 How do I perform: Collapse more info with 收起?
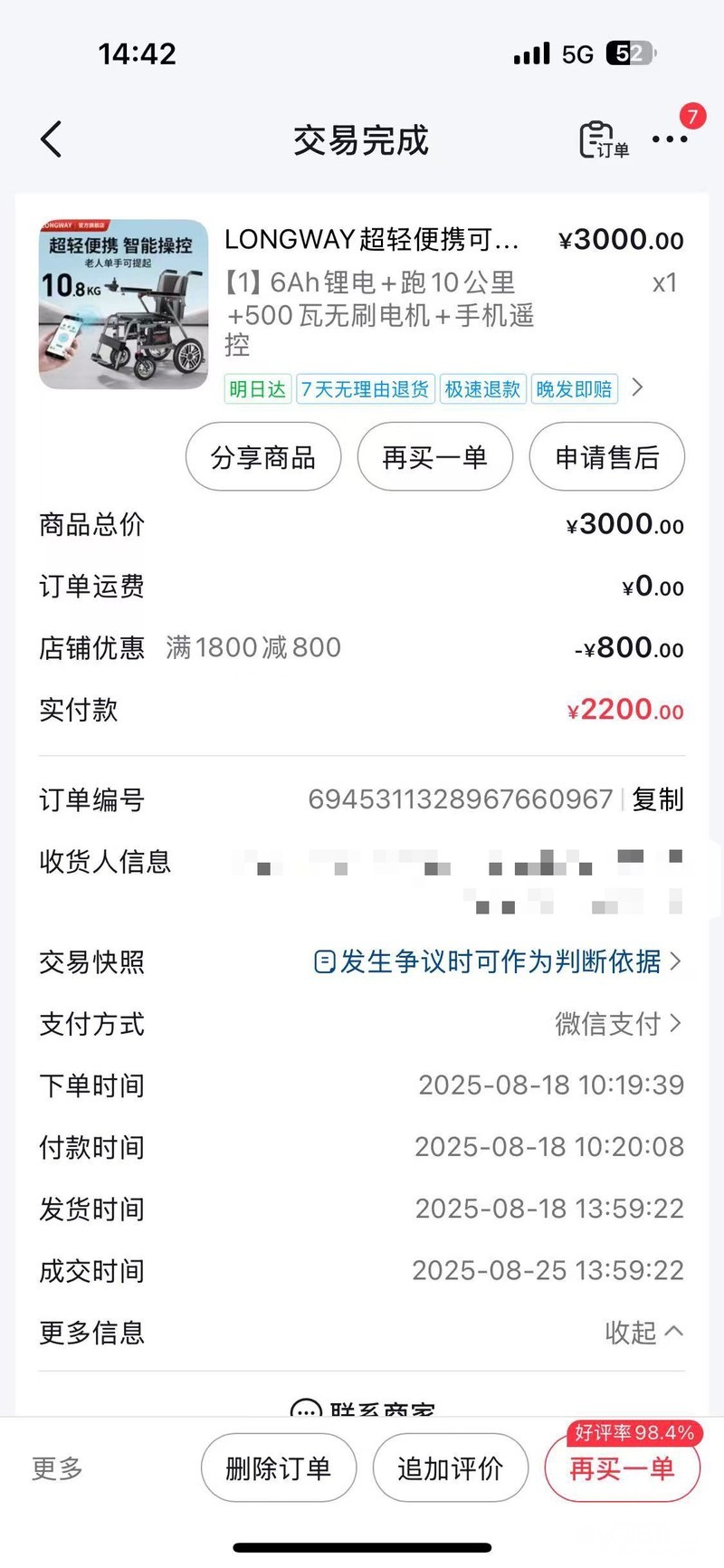643,1332
